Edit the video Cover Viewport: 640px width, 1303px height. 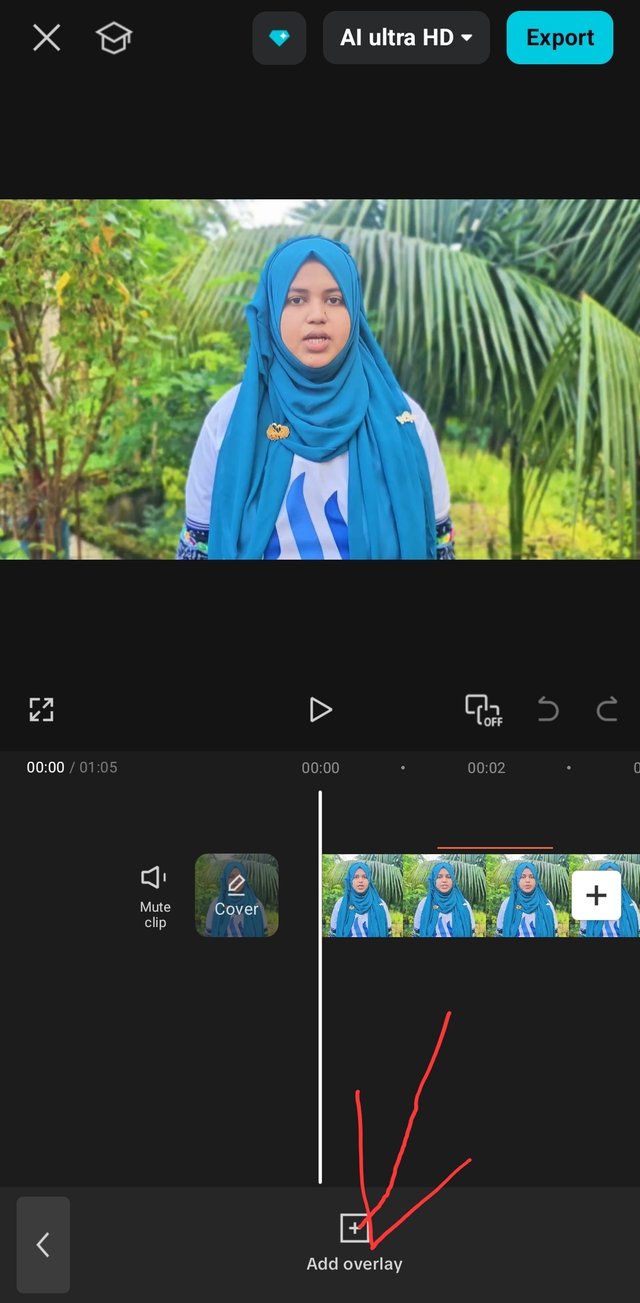coord(236,895)
